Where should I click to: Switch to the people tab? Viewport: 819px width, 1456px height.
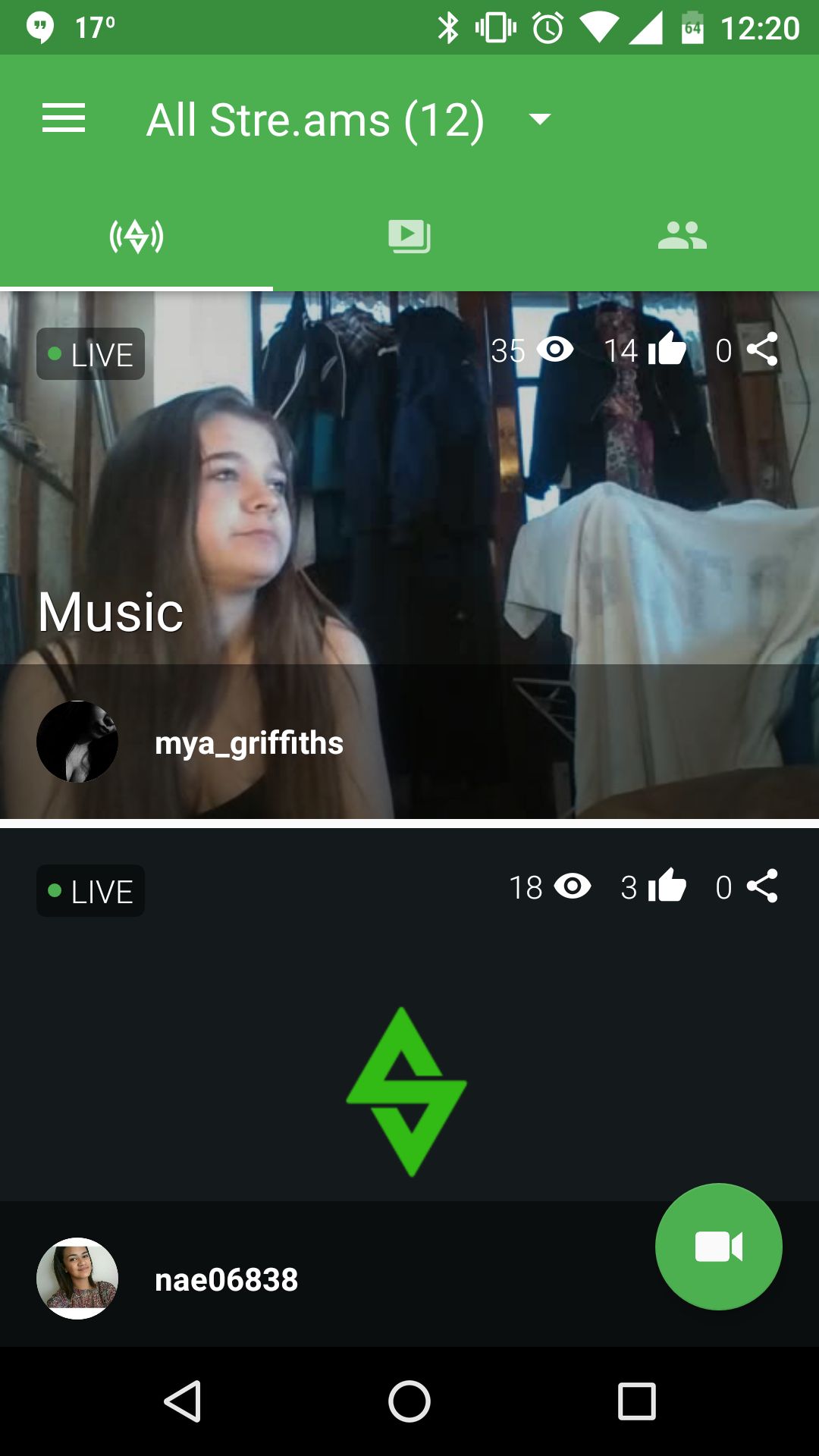(682, 236)
